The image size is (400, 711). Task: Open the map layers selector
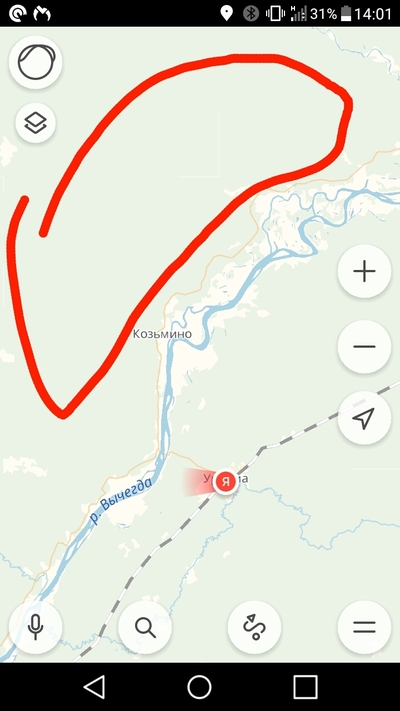coord(35,123)
